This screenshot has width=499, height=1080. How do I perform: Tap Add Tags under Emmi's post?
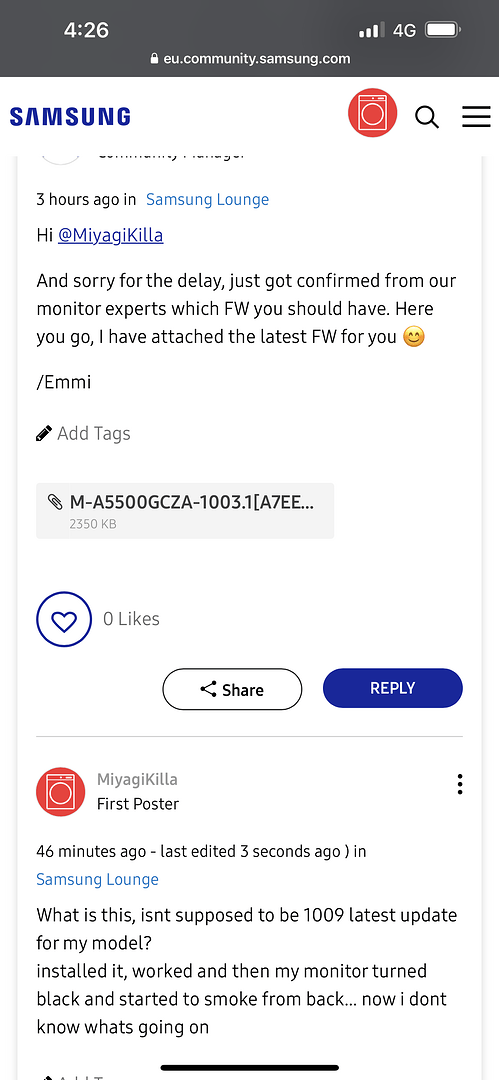83,433
